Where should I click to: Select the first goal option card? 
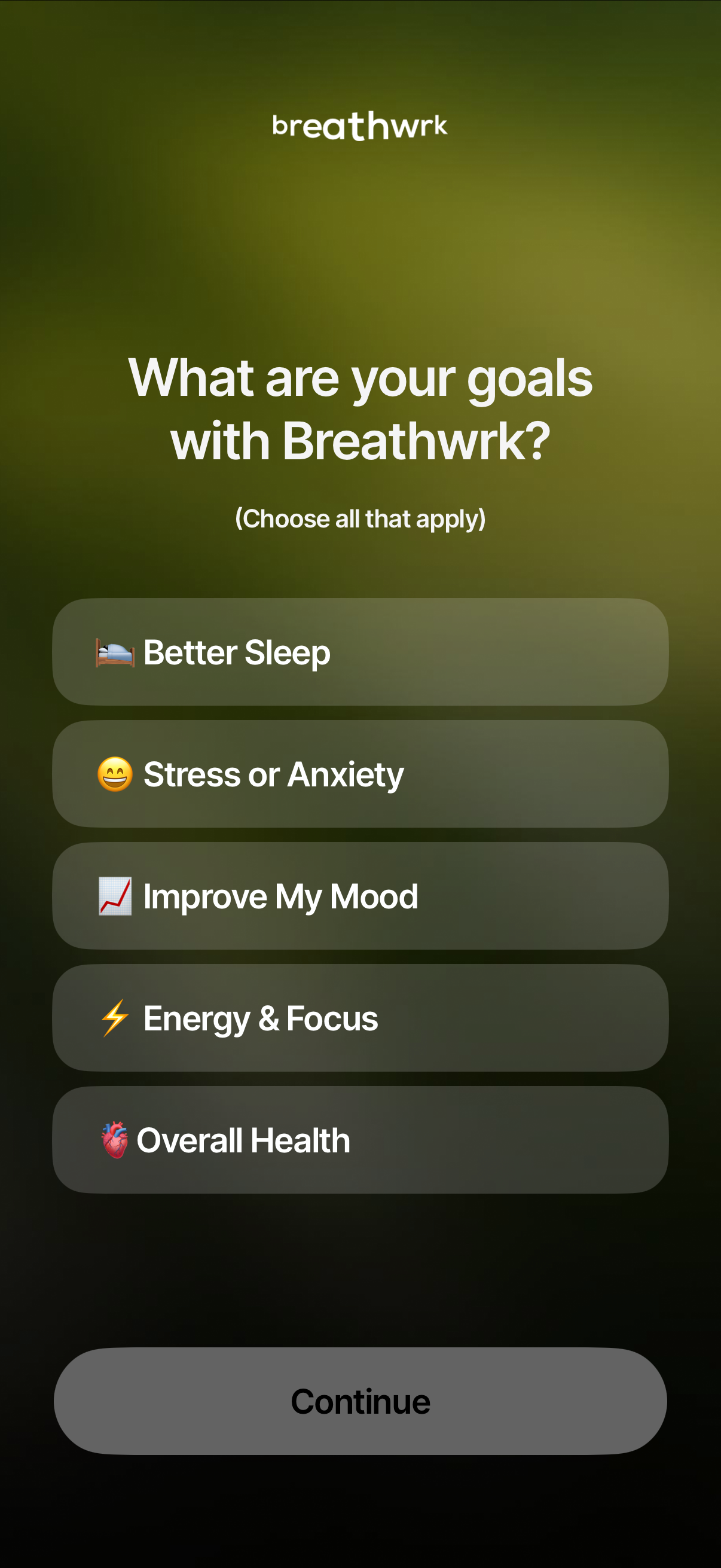click(x=360, y=651)
